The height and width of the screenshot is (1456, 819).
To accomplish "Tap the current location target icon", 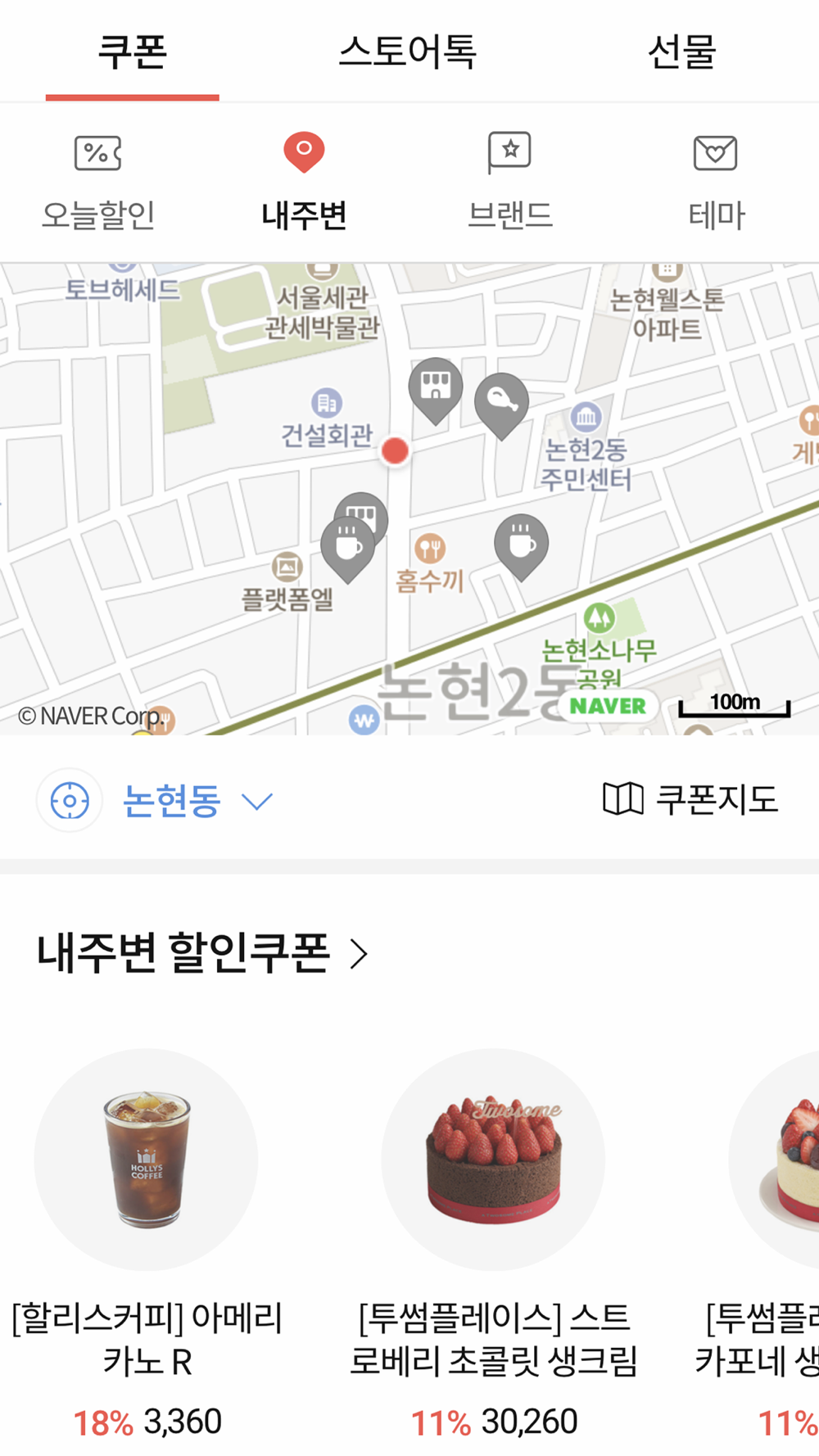I will [70, 800].
